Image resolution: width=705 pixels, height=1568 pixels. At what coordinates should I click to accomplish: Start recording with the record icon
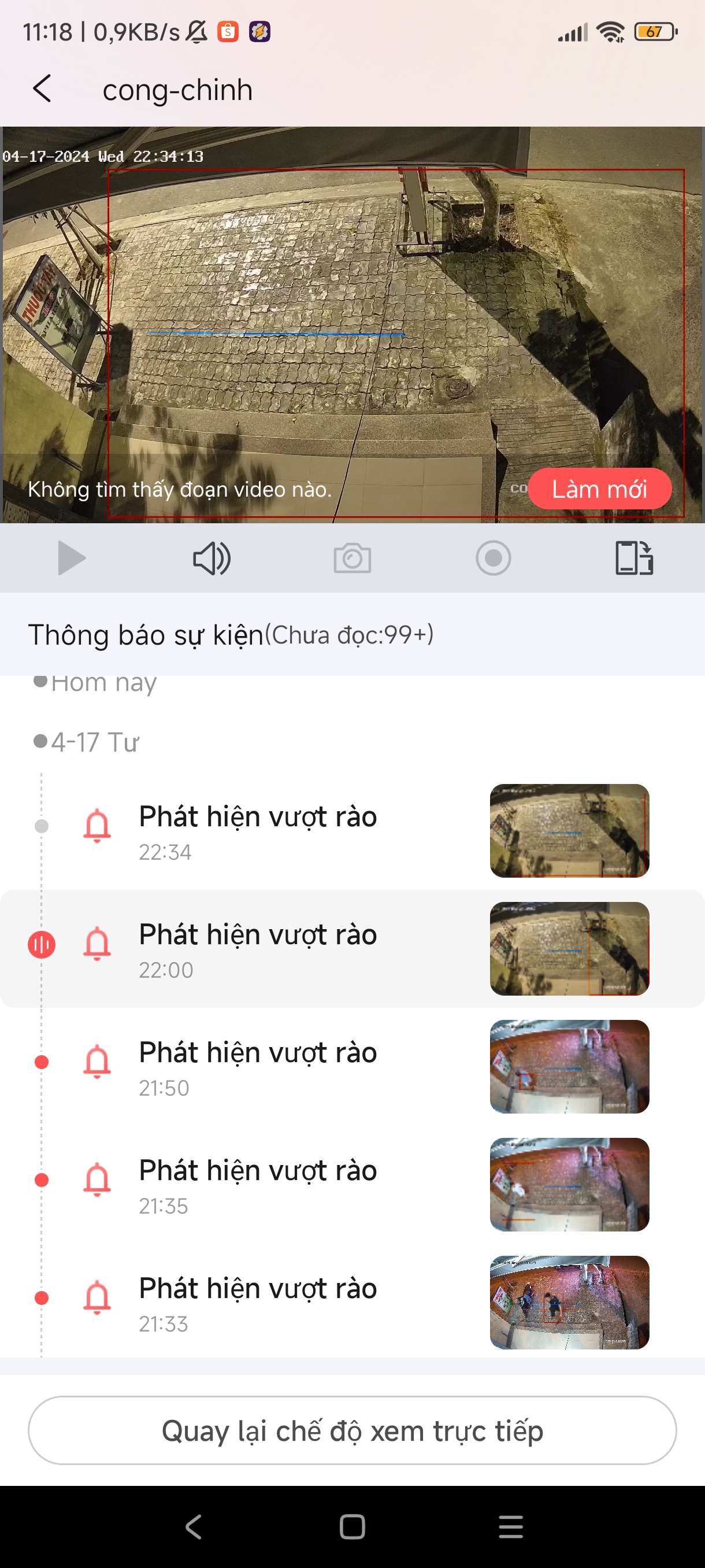pos(493,557)
